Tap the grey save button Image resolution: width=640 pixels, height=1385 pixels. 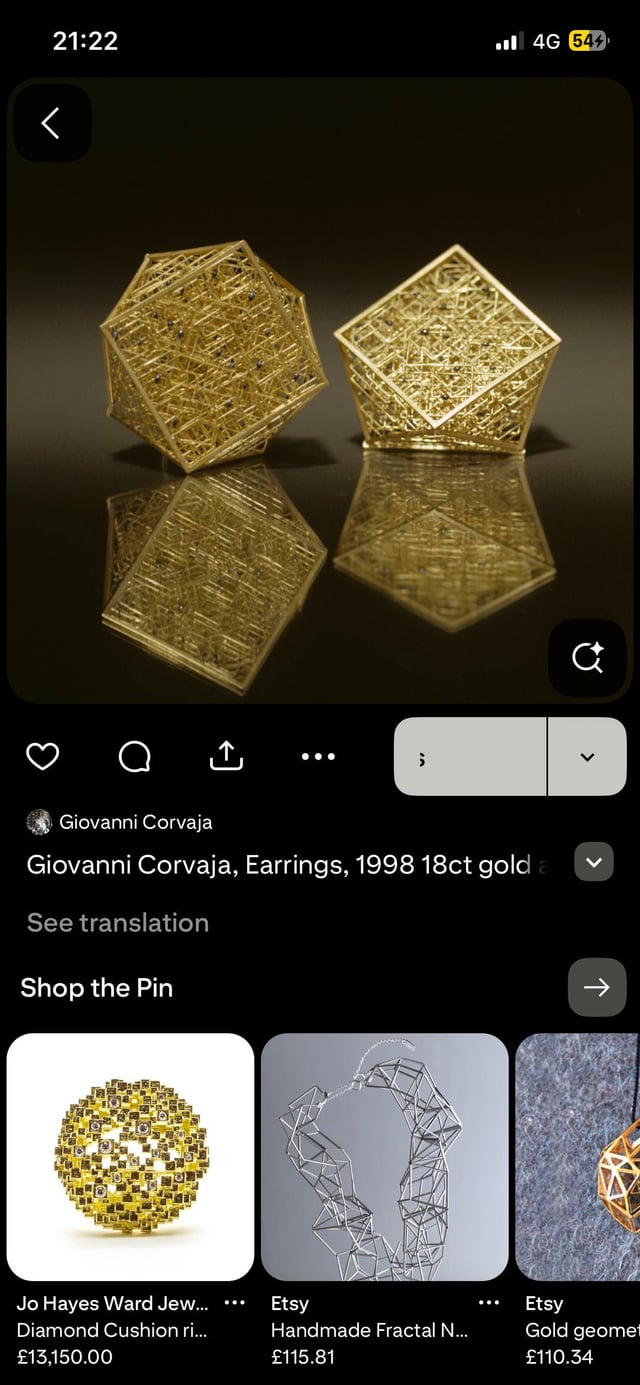470,757
